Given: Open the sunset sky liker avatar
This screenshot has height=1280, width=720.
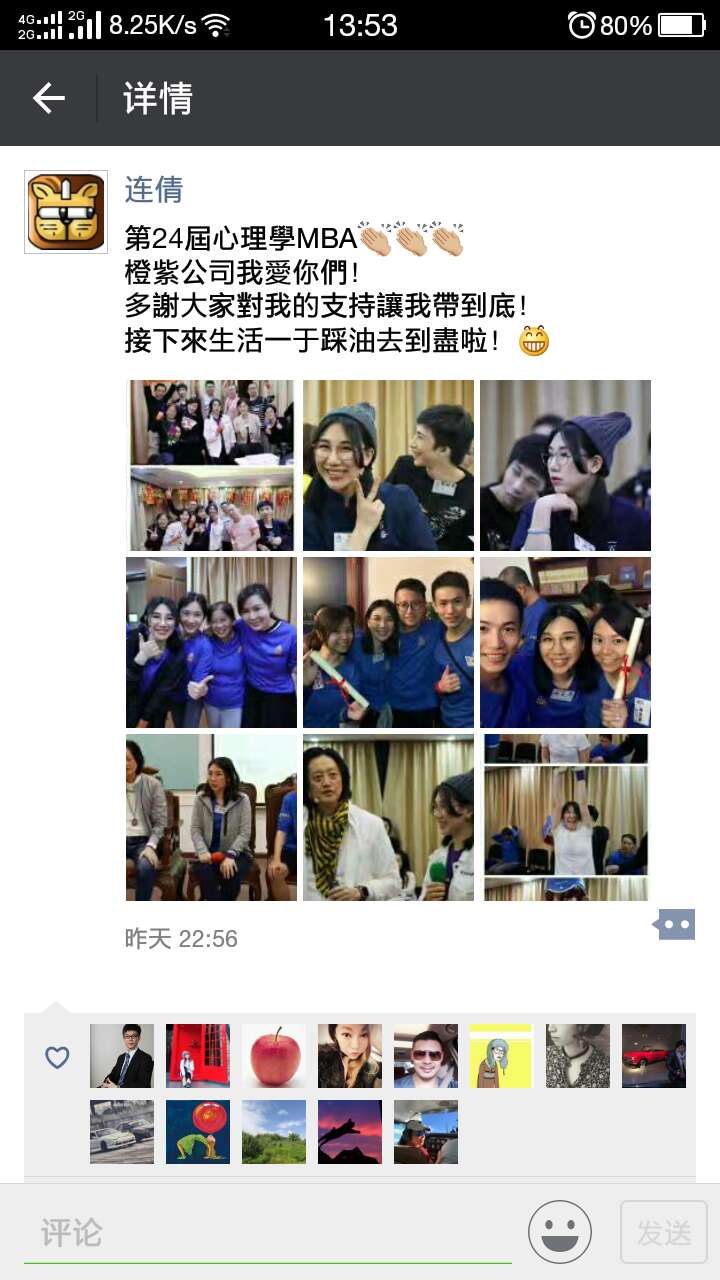Looking at the screenshot, I should coord(350,1132).
